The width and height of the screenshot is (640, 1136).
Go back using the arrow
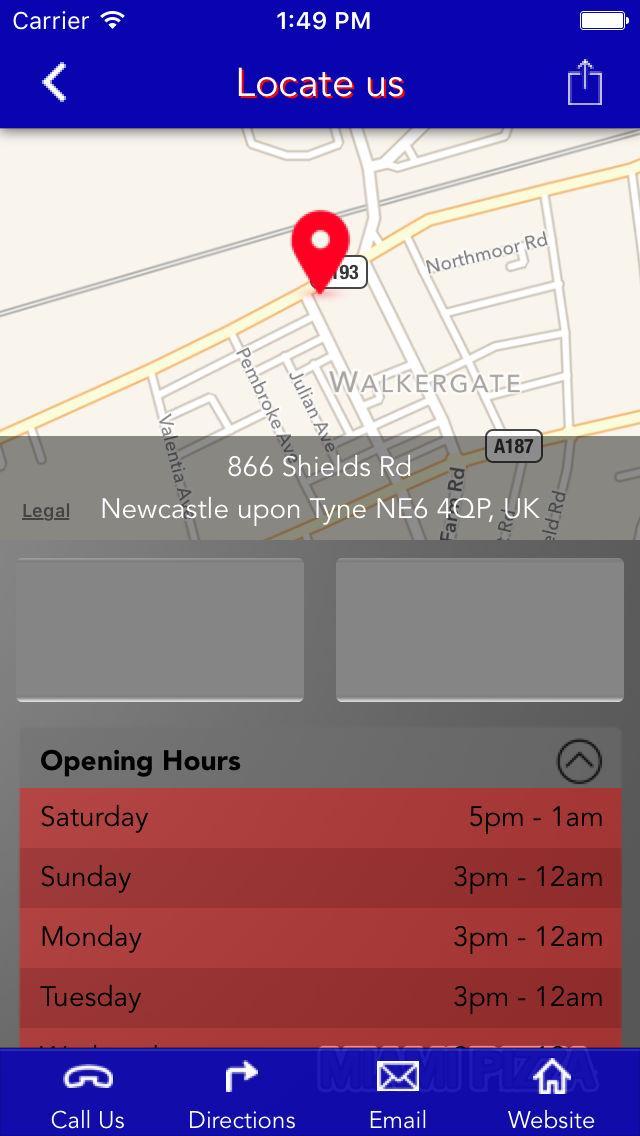55,83
